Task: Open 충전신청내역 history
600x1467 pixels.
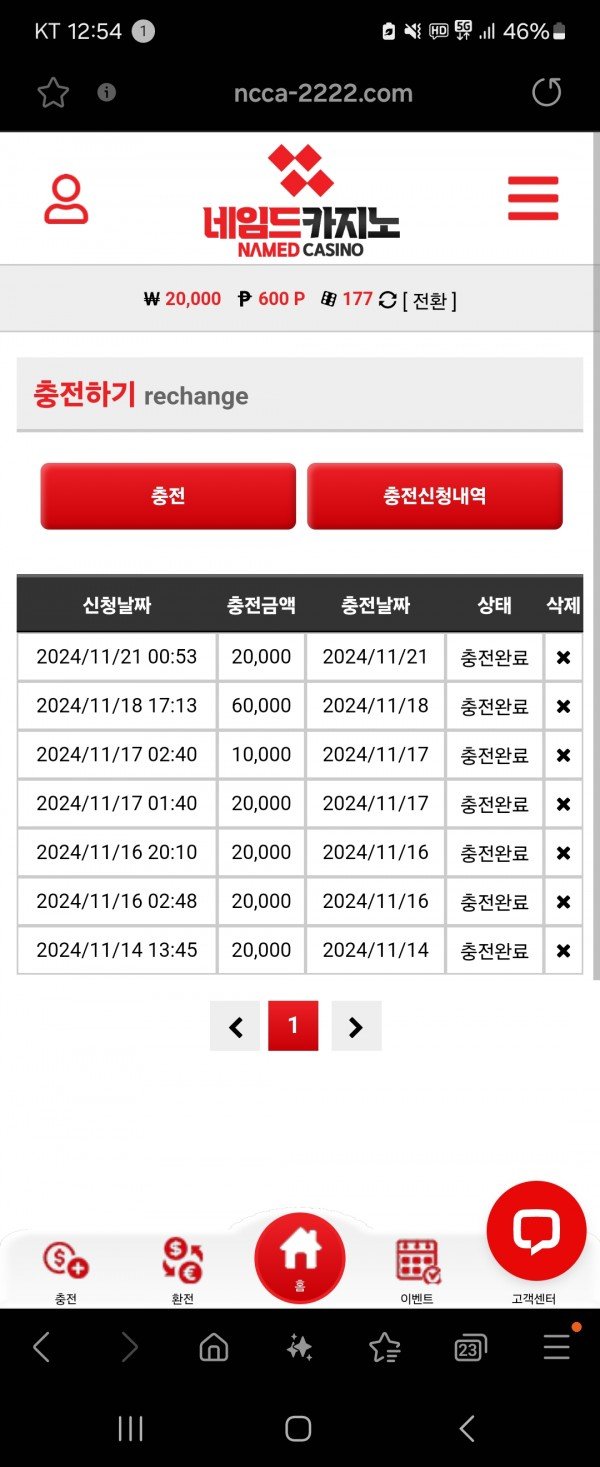Action: pos(434,495)
